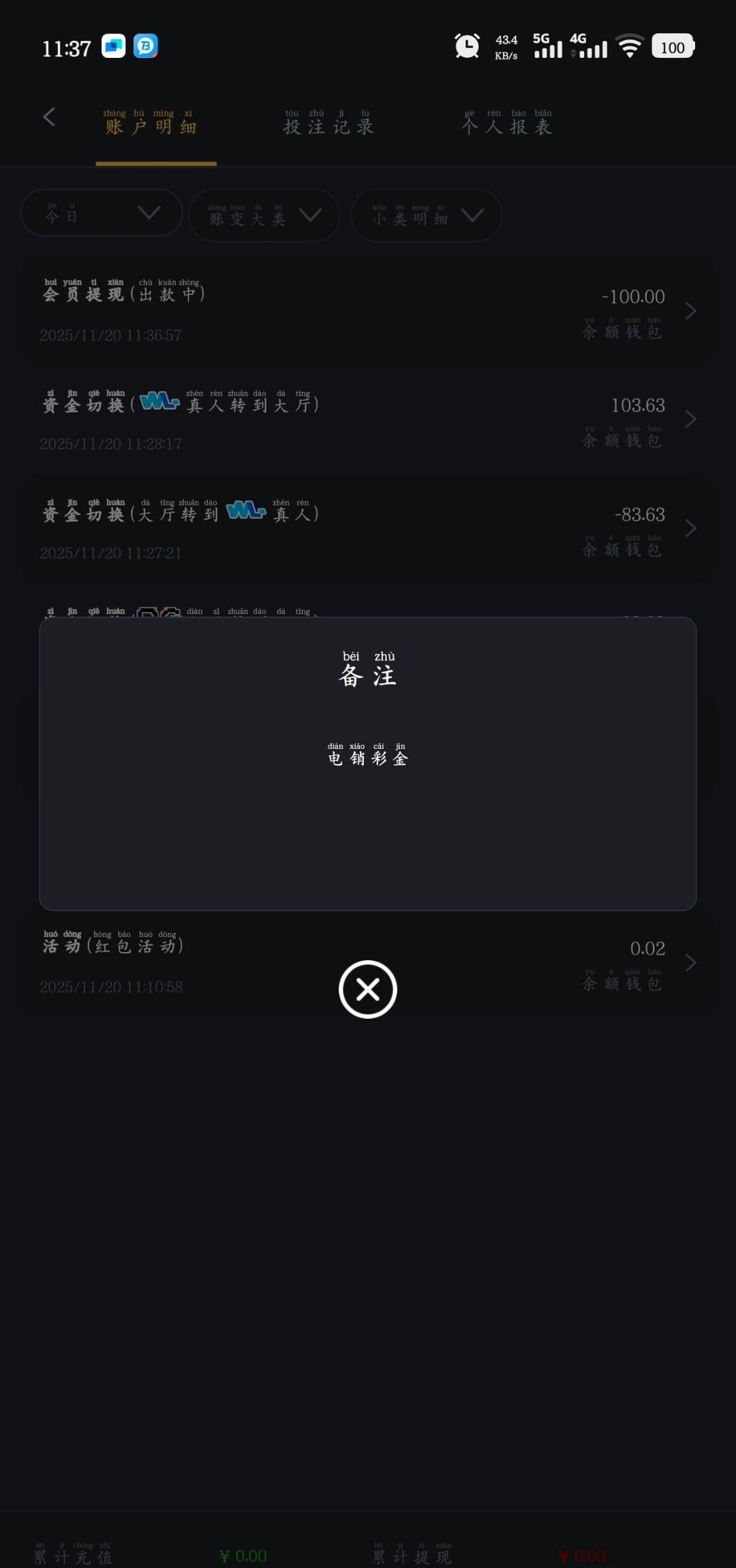This screenshot has width=736, height=1568.
Task: Go back with the top-left arrow
Action: click(49, 117)
